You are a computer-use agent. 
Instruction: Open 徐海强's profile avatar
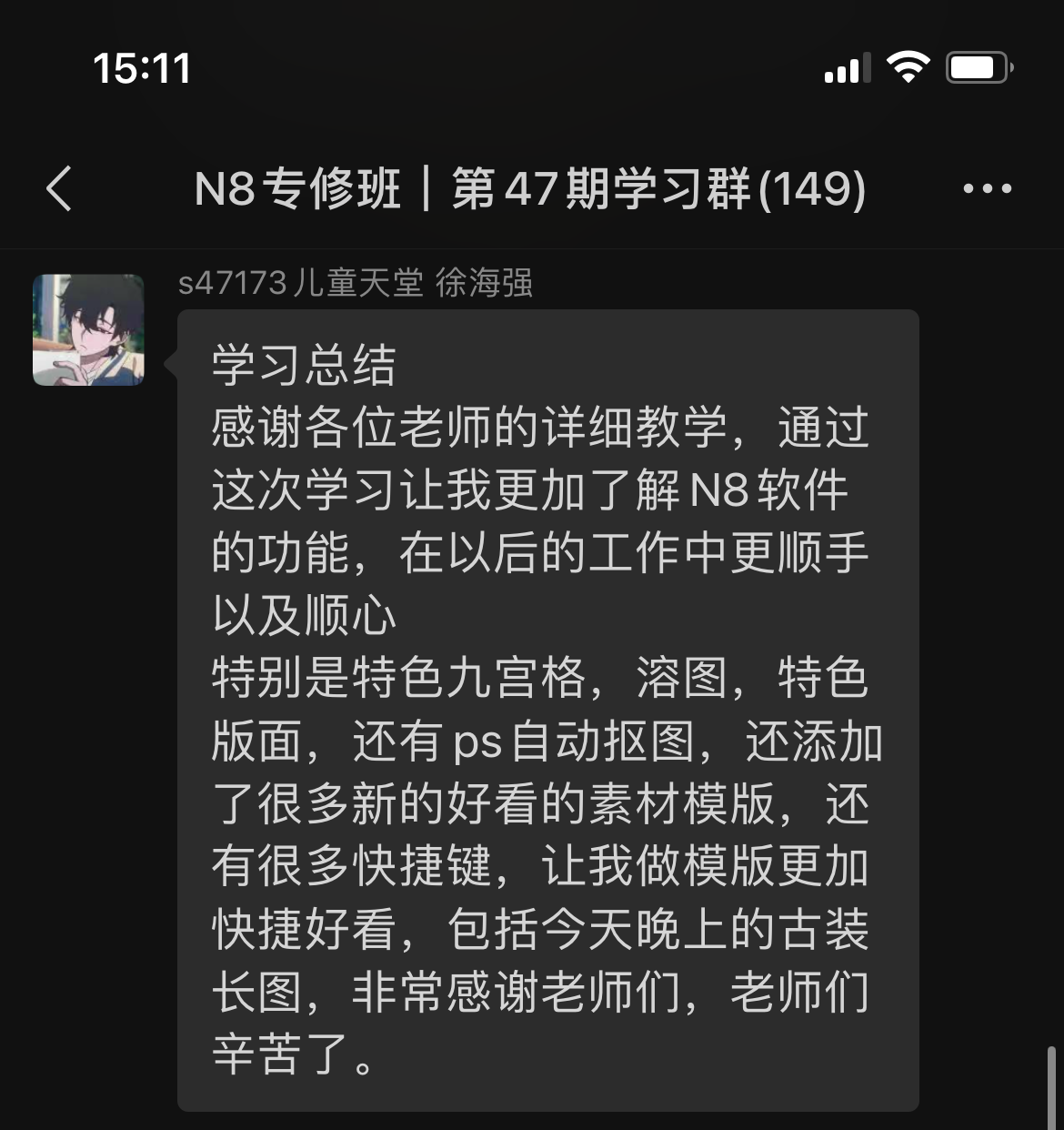(x=88, y=329)
